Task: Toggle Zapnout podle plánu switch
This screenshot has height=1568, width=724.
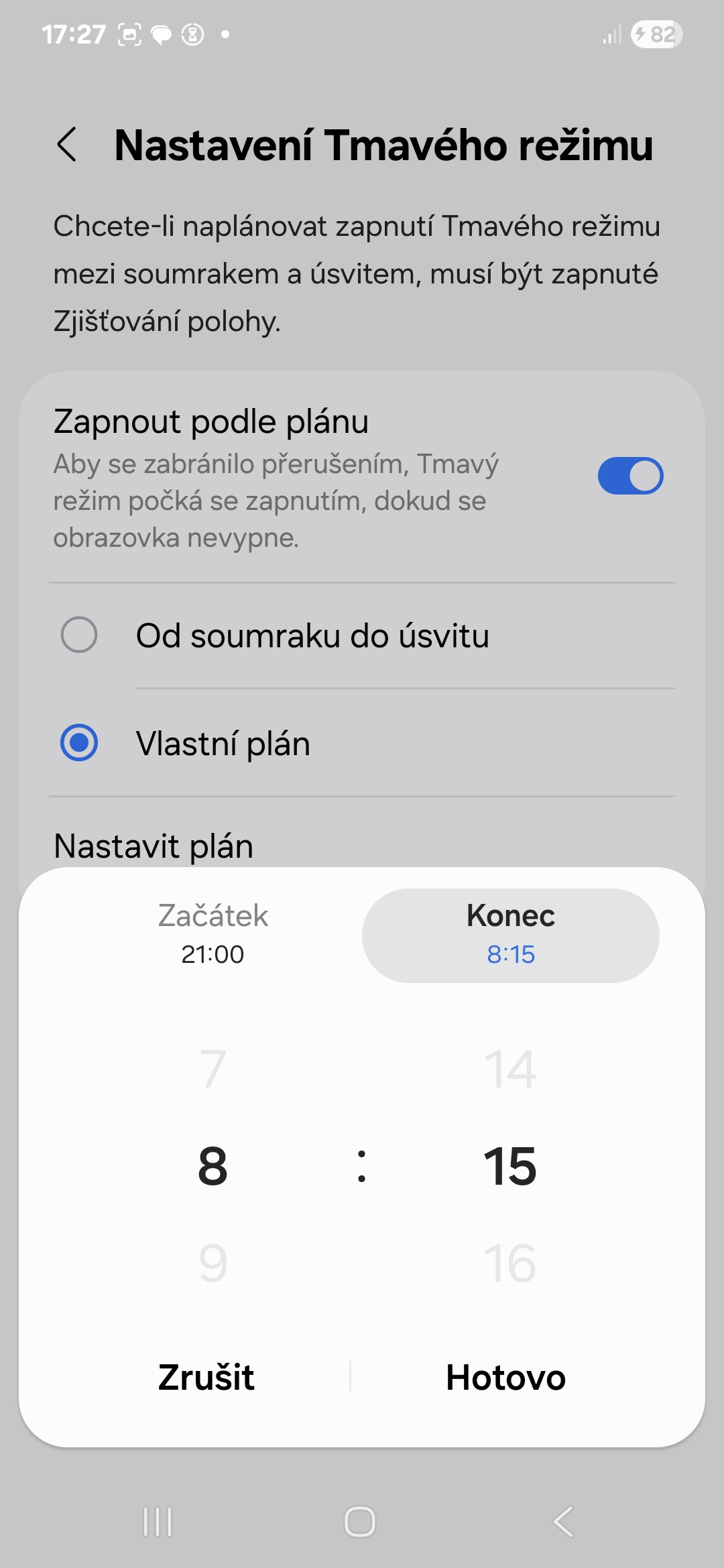Action: click(x=629, y=476)
